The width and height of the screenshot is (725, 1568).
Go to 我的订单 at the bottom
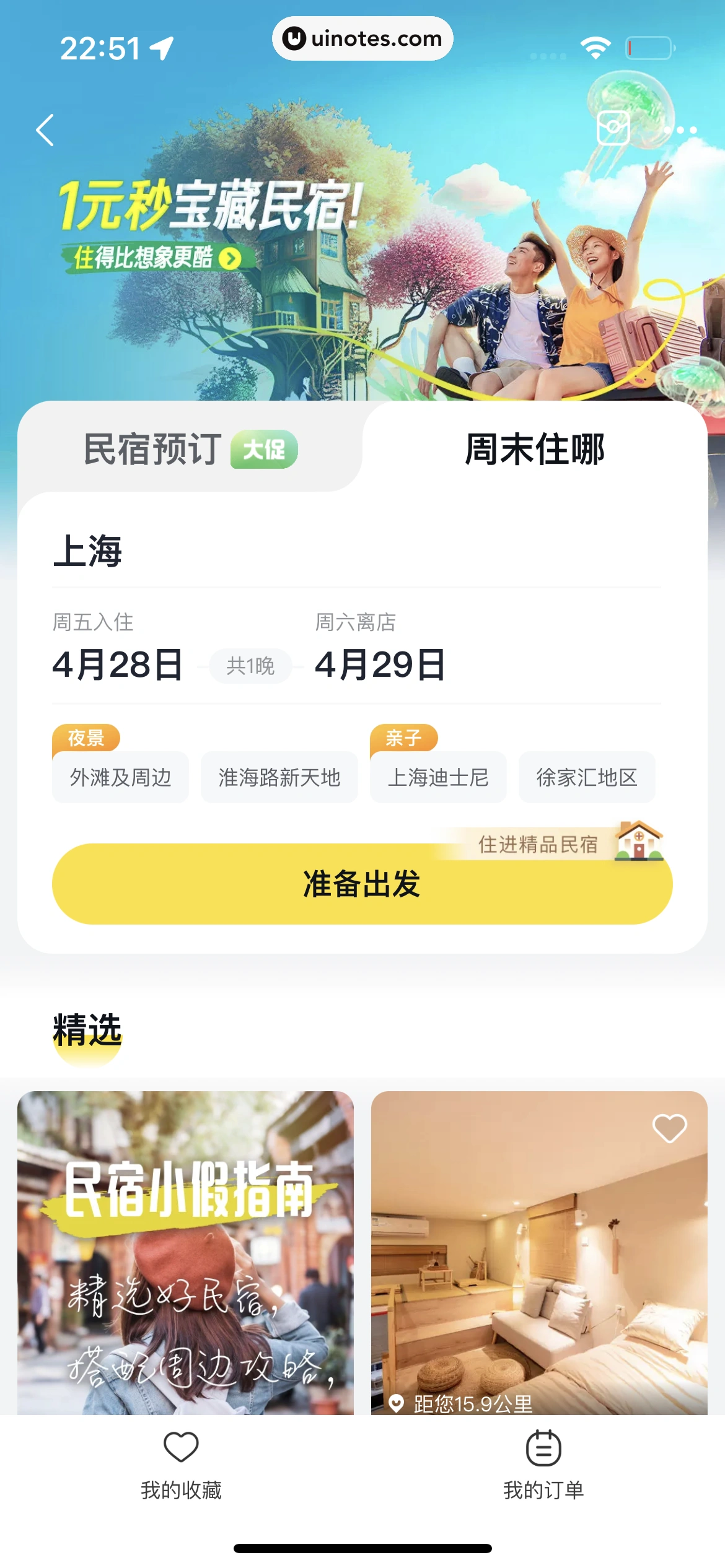pyautogui.click(x=543, y=1465)
